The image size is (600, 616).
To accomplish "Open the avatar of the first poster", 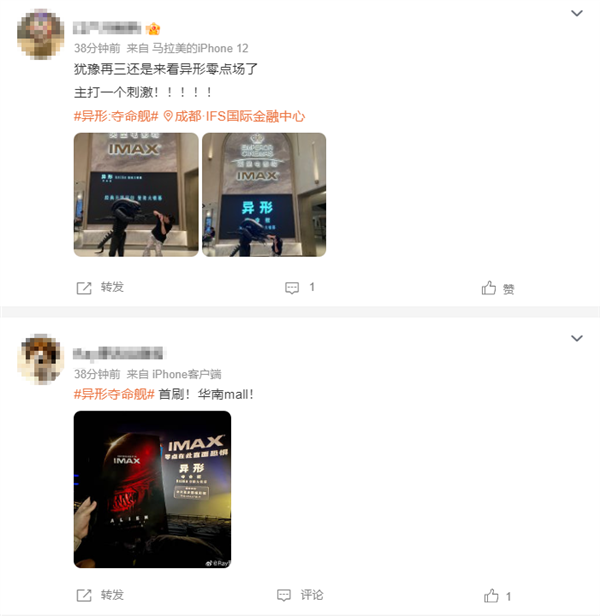I will (41, 35).
